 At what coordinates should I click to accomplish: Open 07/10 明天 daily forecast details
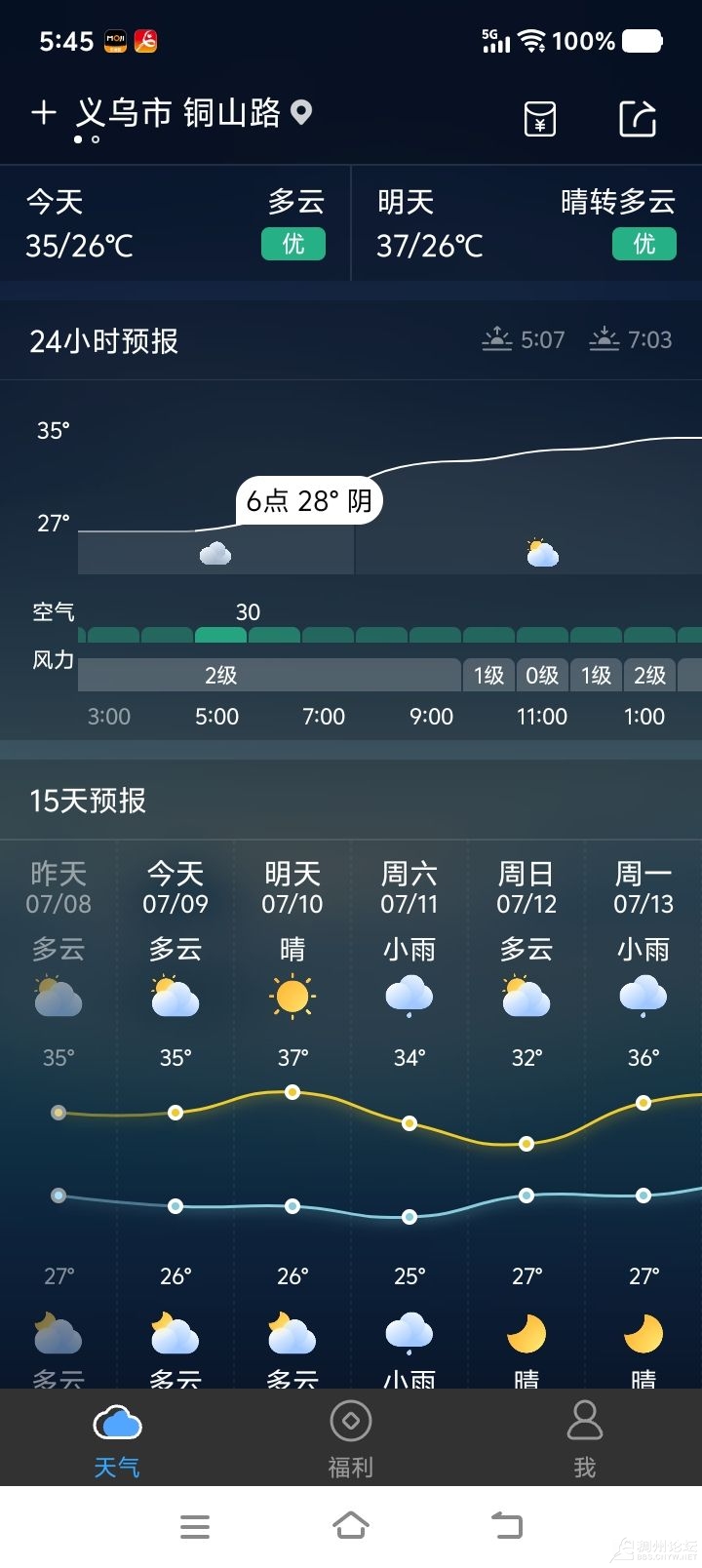pos(292,1114)
